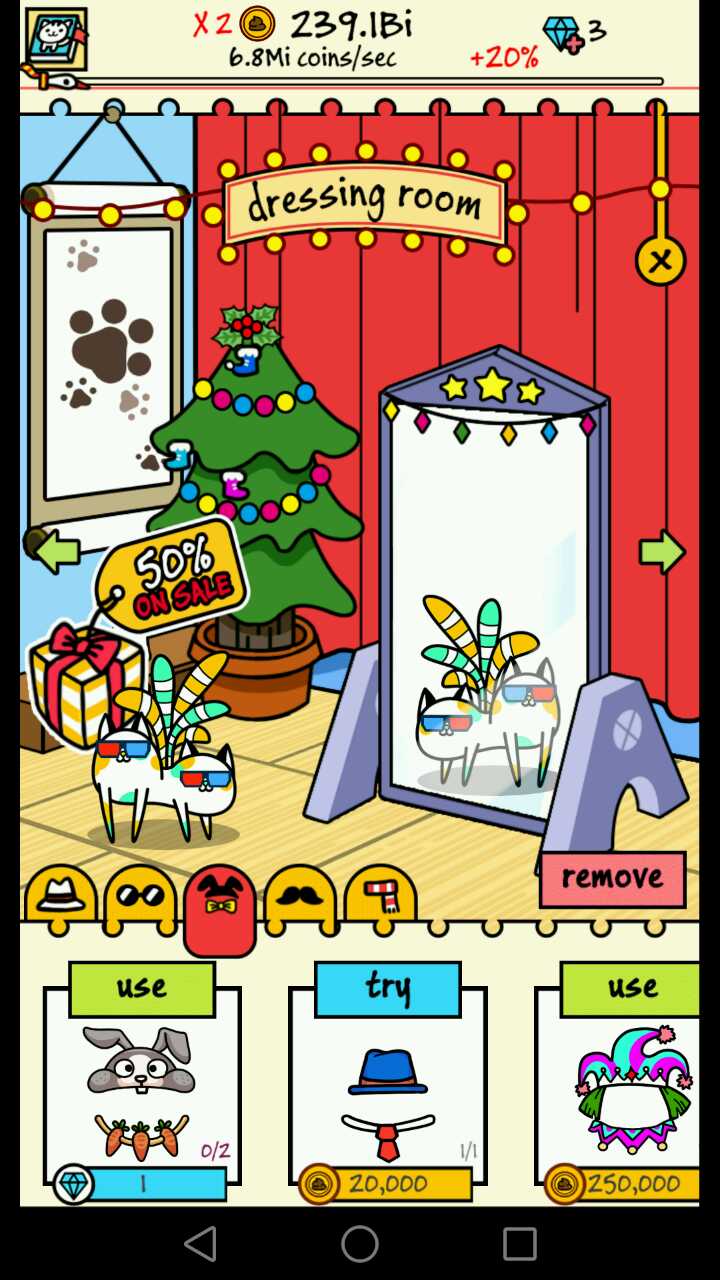Close the dressing room
This screenshot has width=720, height=1280.
pyautogui.click(x=660, y=261)
